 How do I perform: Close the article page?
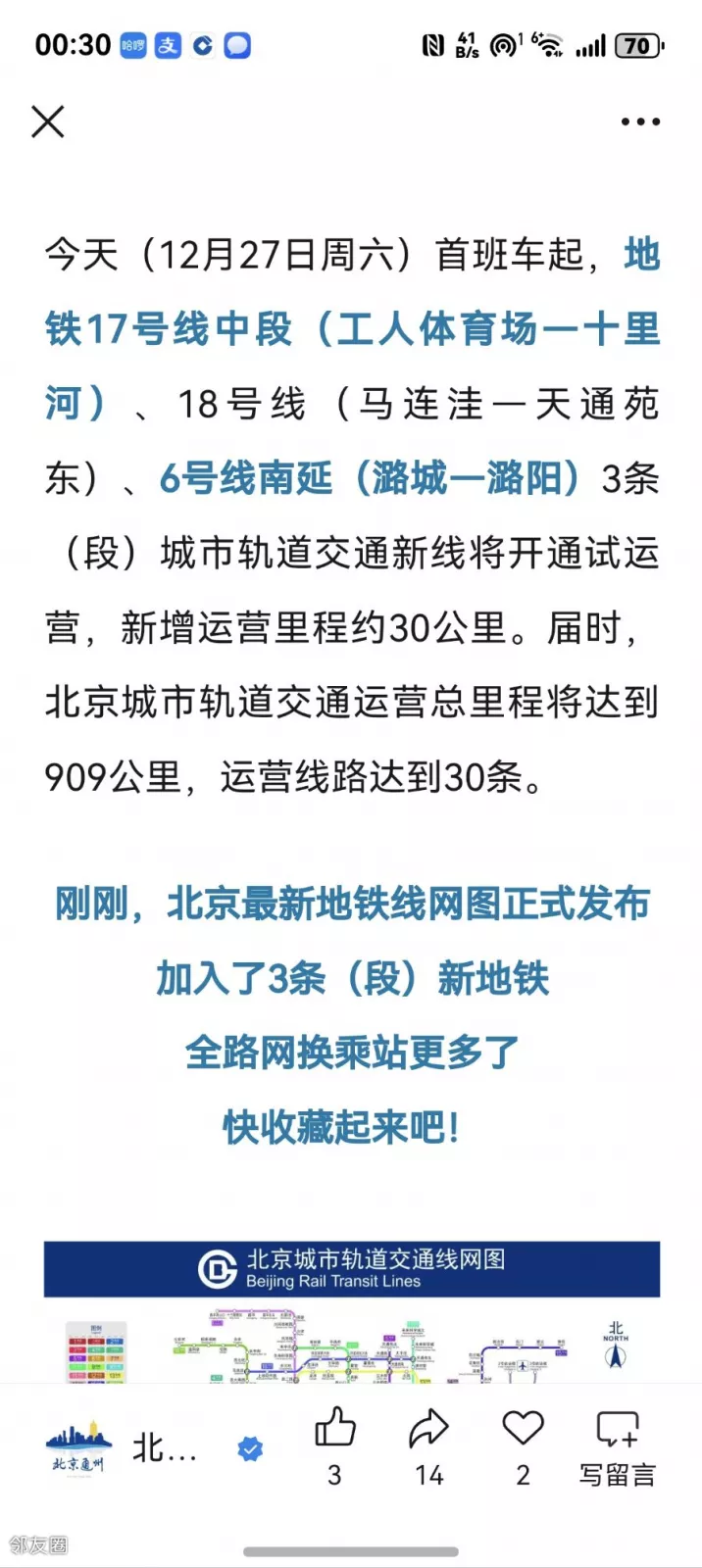coord(47,122)
